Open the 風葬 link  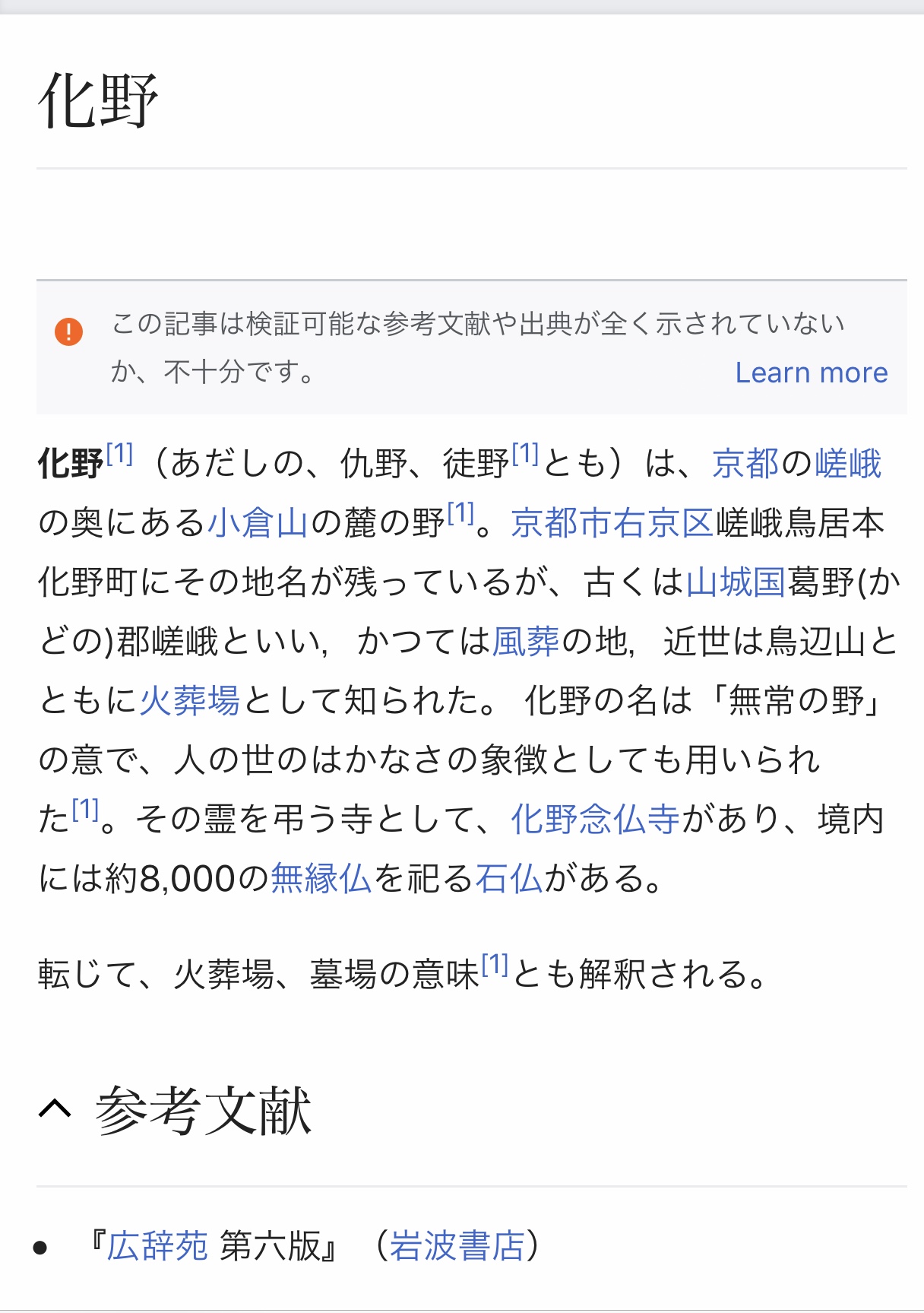coord(525,641)
